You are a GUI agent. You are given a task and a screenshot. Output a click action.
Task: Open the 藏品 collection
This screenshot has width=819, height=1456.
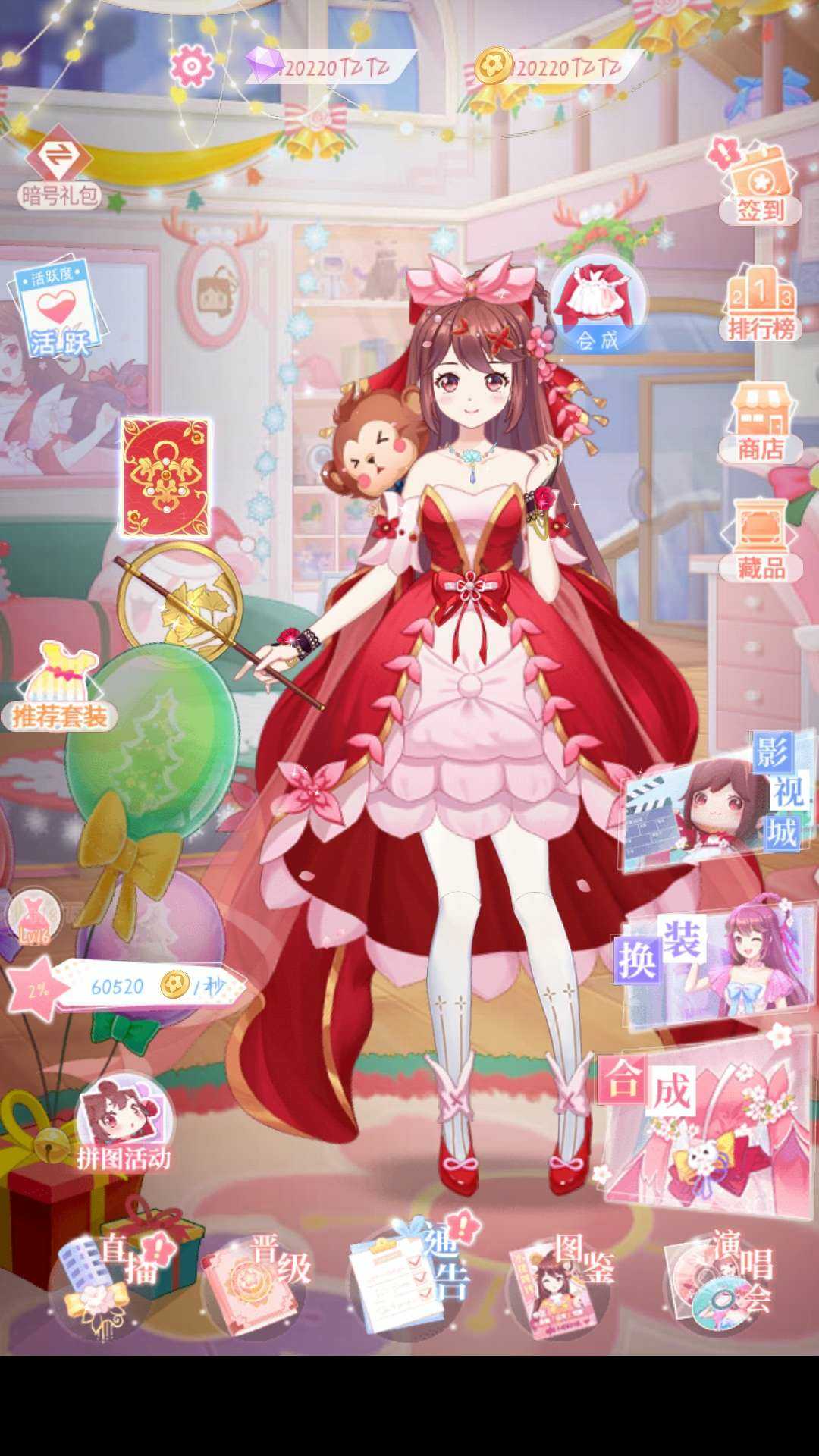pyautogui.click(x=761, y=541)
